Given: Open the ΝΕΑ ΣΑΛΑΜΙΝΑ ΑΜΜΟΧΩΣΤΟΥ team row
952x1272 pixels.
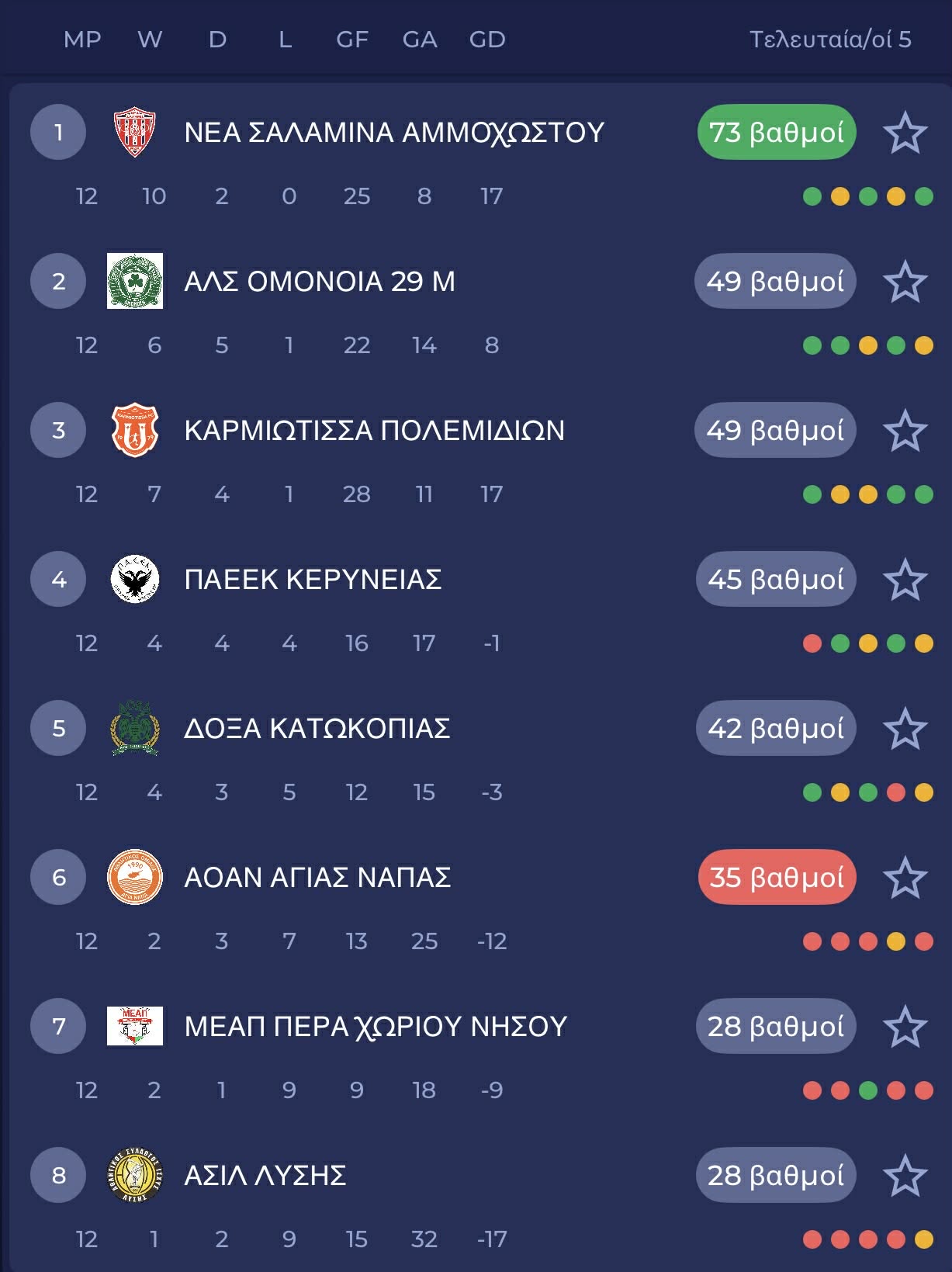Looking at the screenshot, I should pos(394,133).
